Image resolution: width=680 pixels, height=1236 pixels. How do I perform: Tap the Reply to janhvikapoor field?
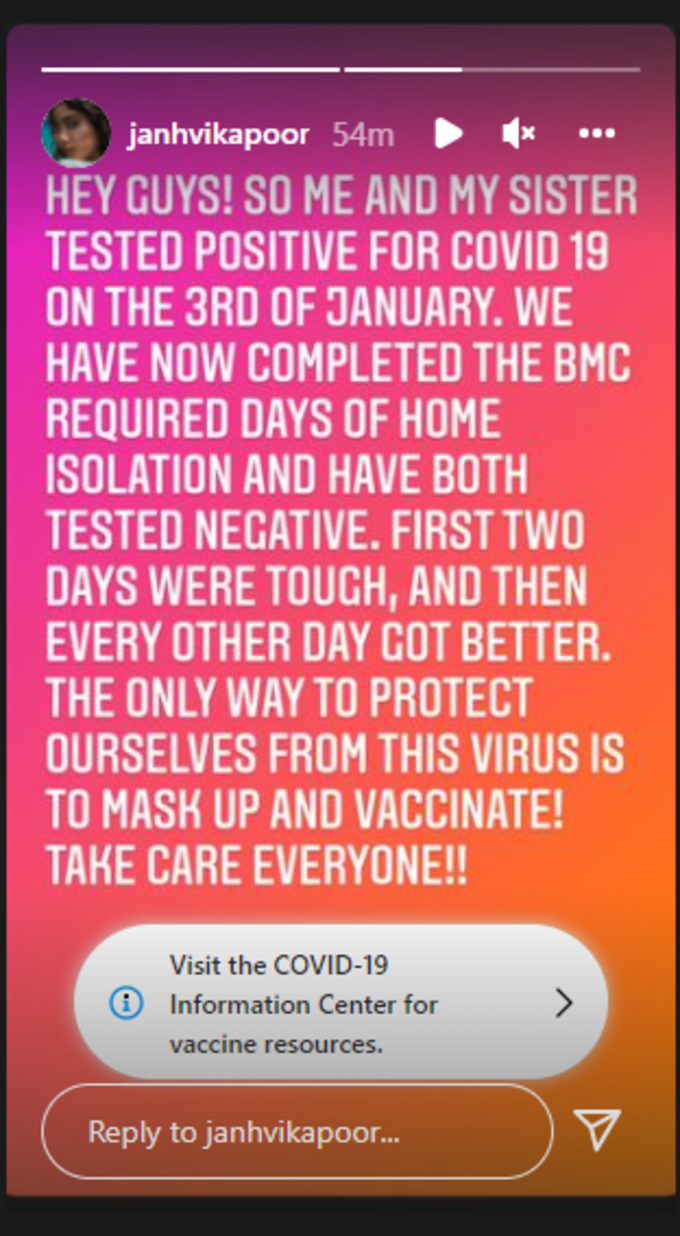point(297,1132)
